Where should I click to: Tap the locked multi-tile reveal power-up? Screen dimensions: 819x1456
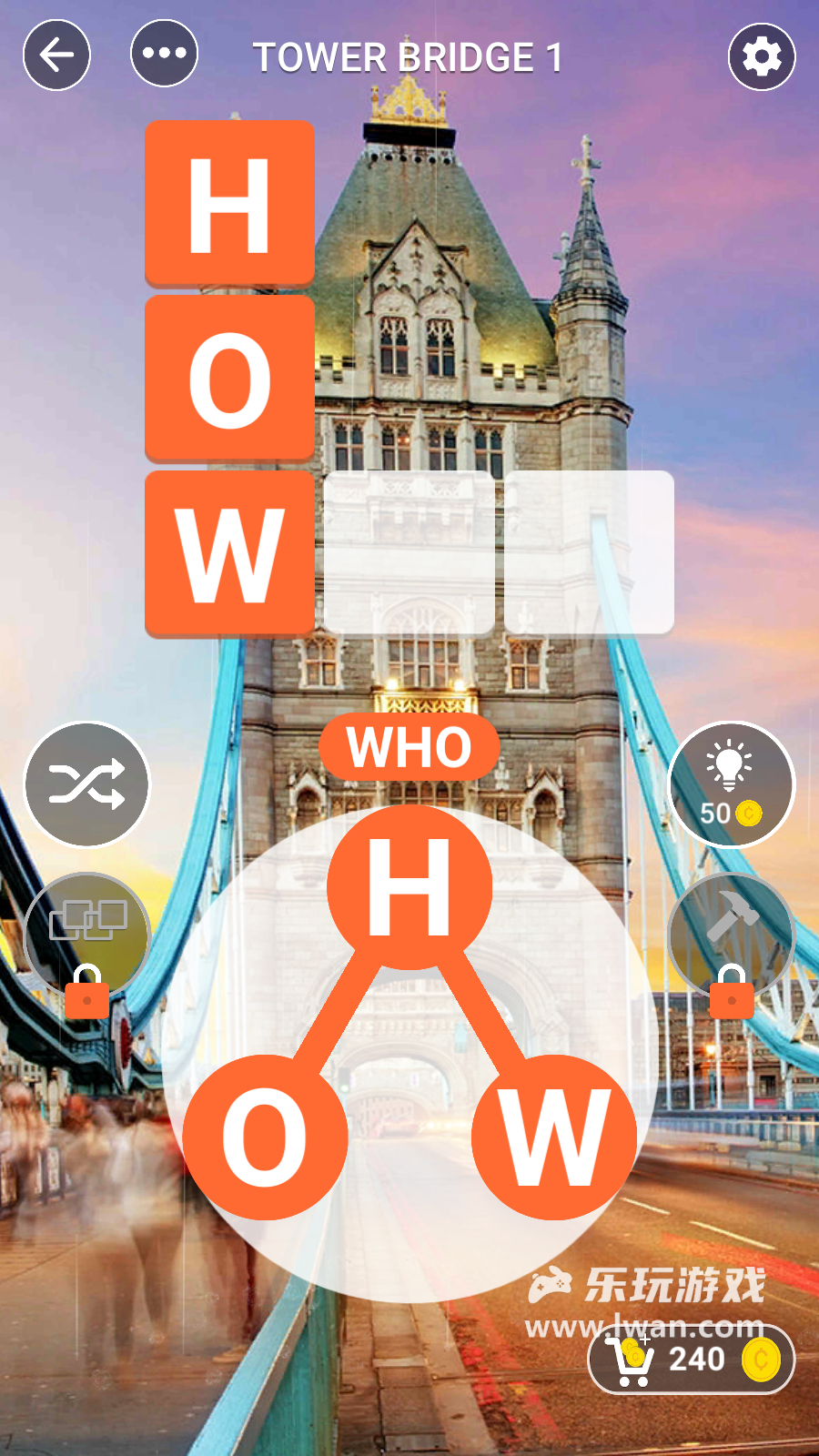87,935
